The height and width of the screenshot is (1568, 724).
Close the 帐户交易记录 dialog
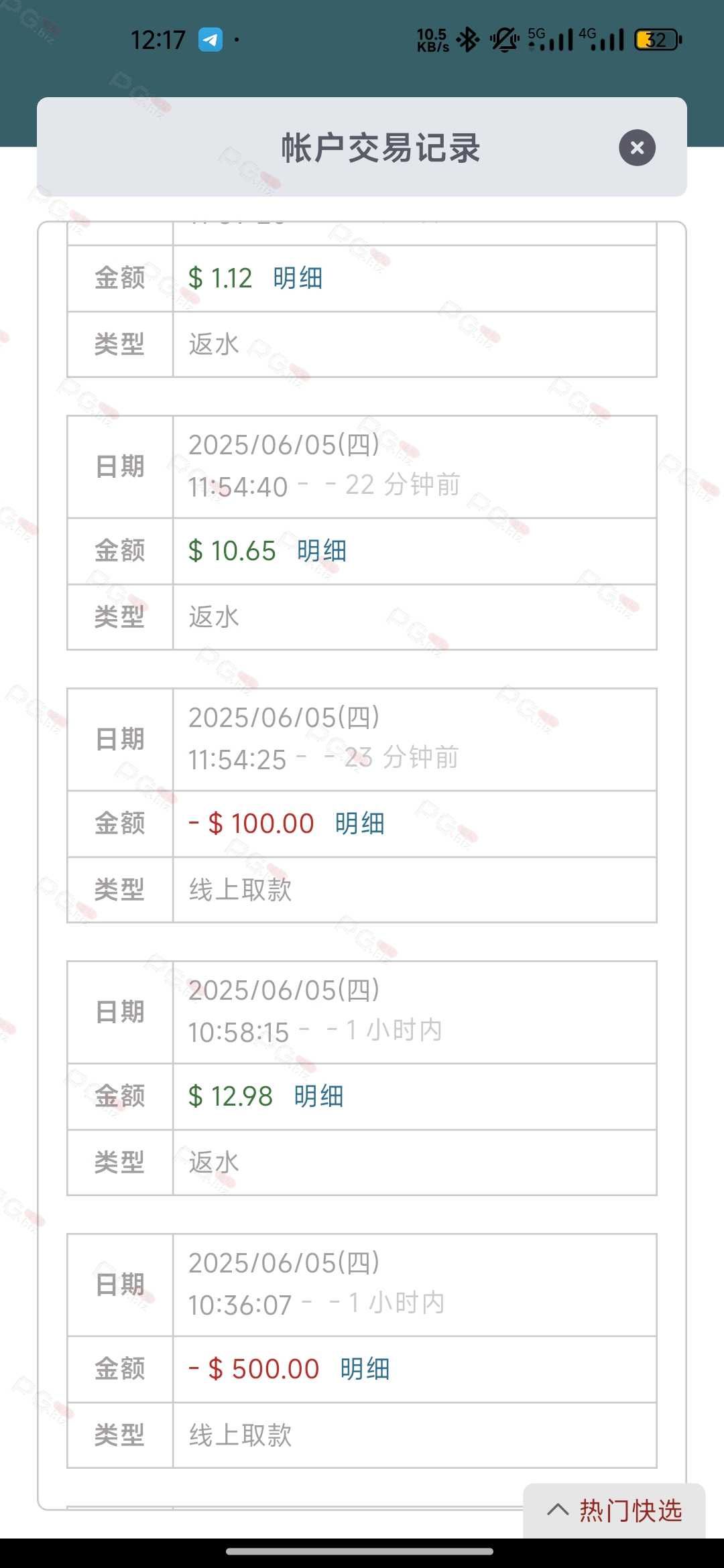pos(637,147)
